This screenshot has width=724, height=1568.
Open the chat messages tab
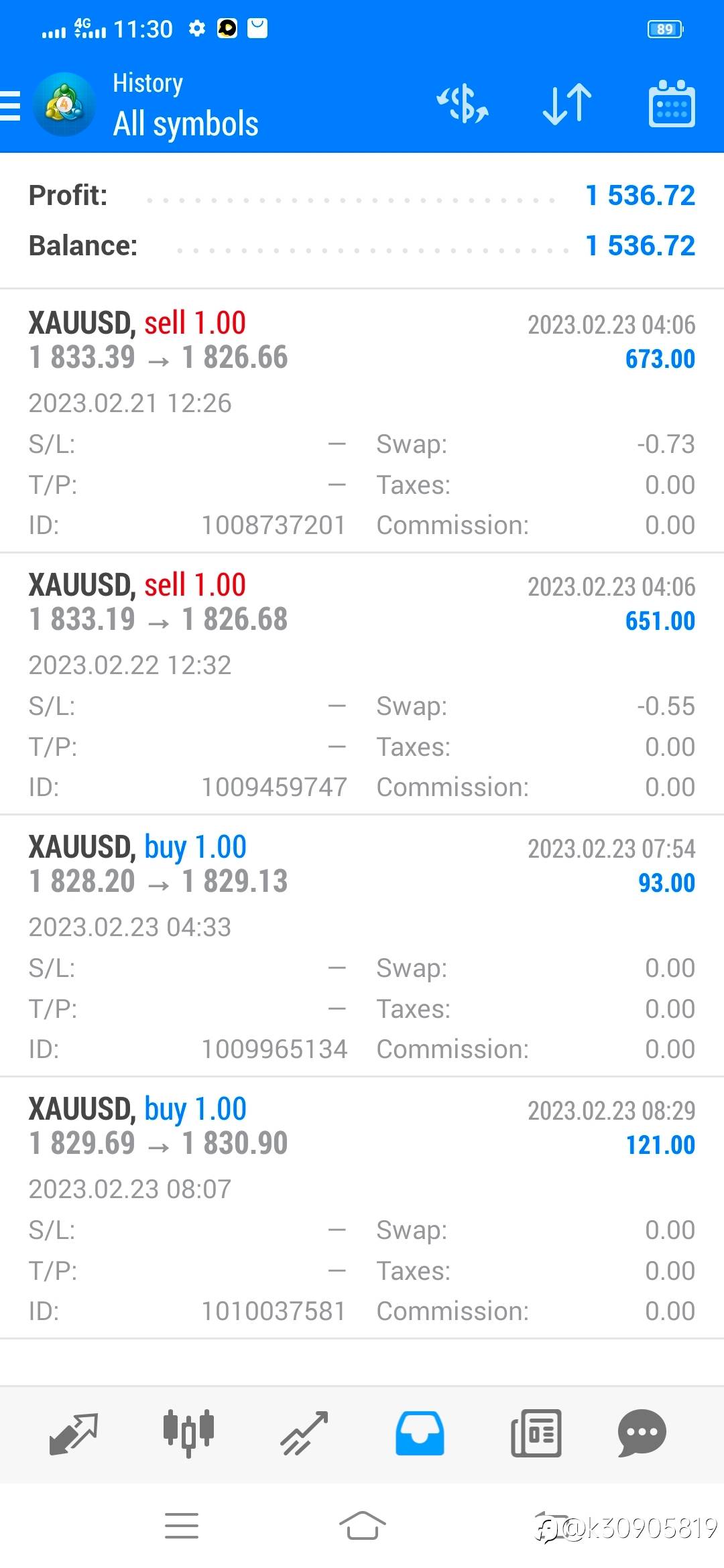[642, 1433]
